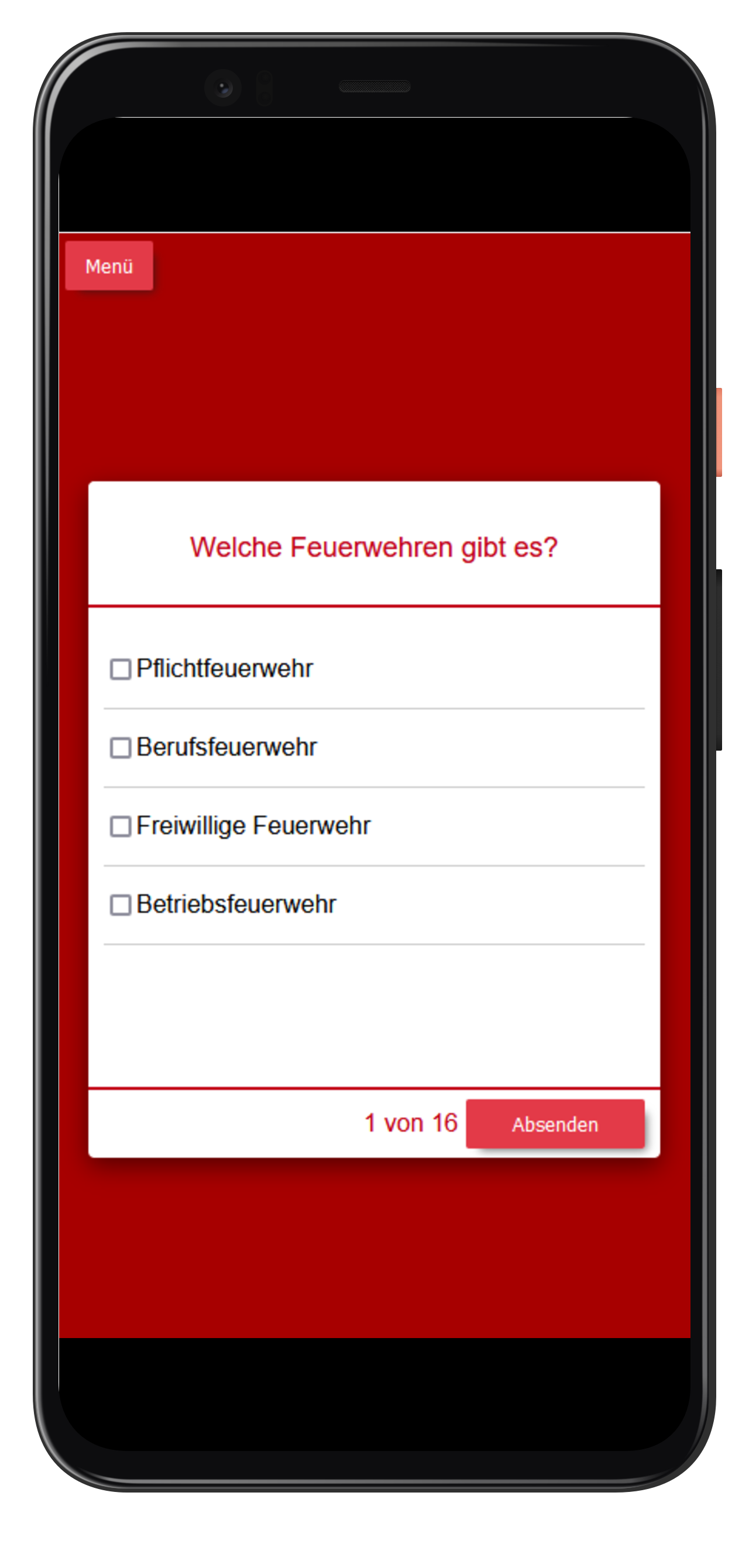Check the Pflichtfeuerwehr option
The width and height of the screenshot is (749, 1568).
coord(121,669)
